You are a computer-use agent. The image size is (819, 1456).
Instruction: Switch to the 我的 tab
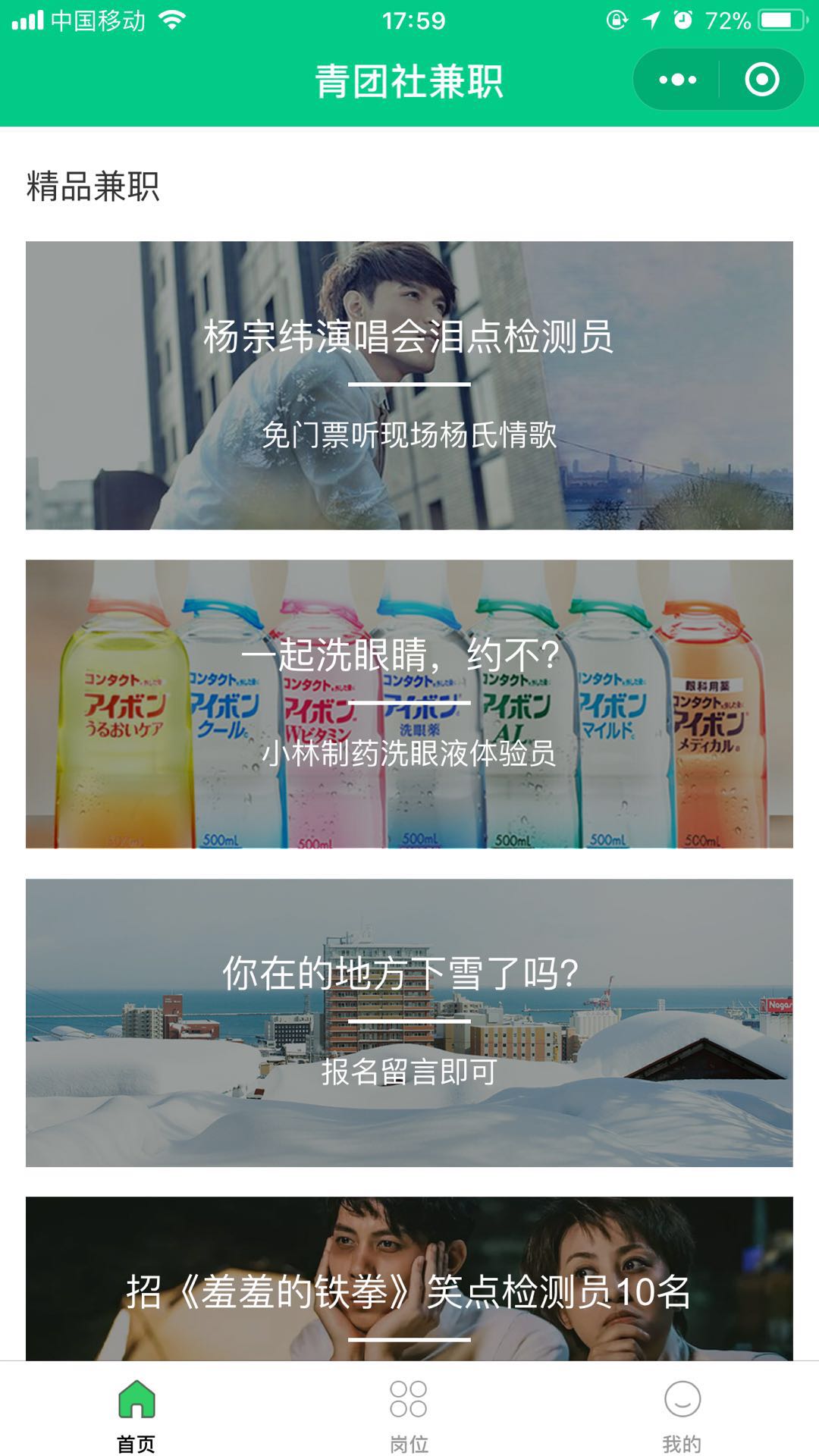(x=682, y=1415)
